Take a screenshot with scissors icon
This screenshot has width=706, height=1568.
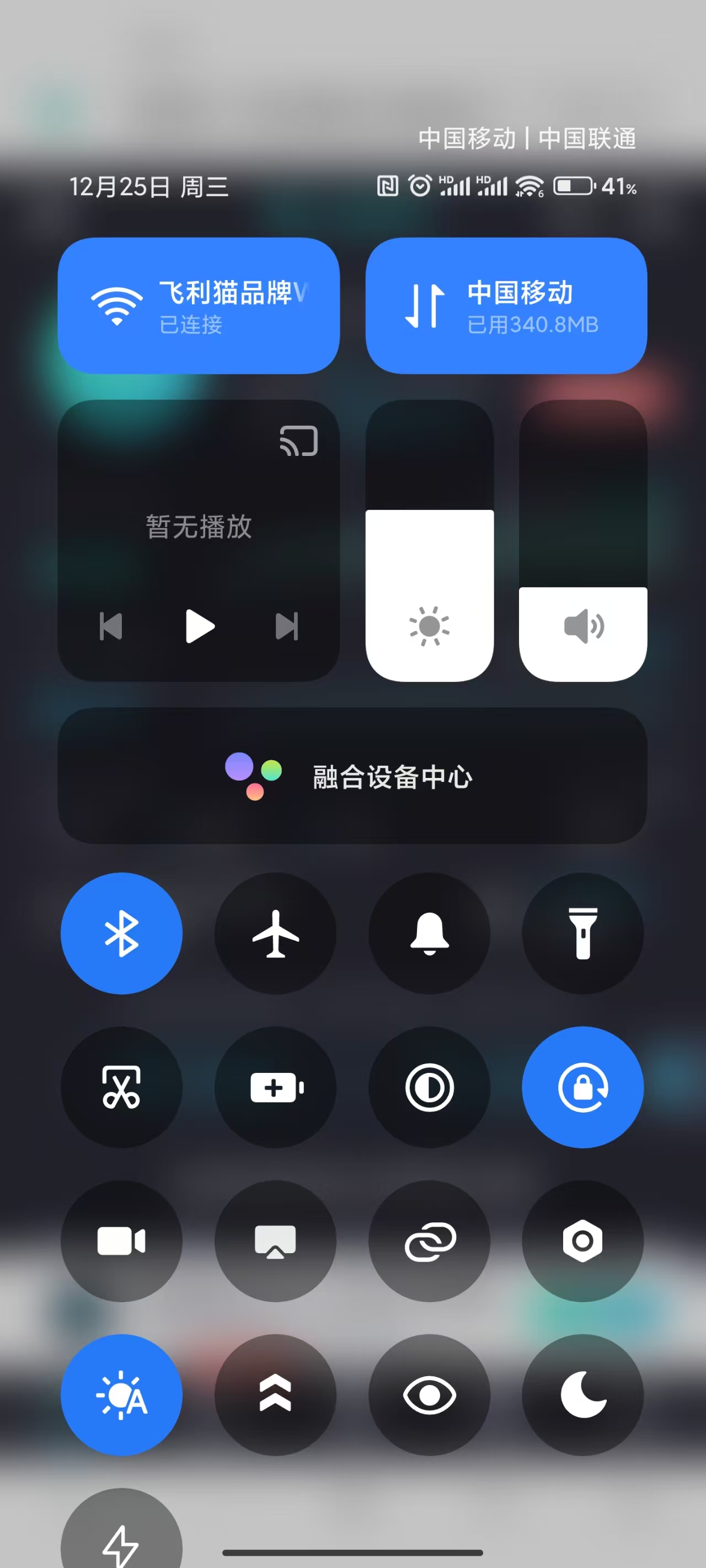tap(122, 1087)
